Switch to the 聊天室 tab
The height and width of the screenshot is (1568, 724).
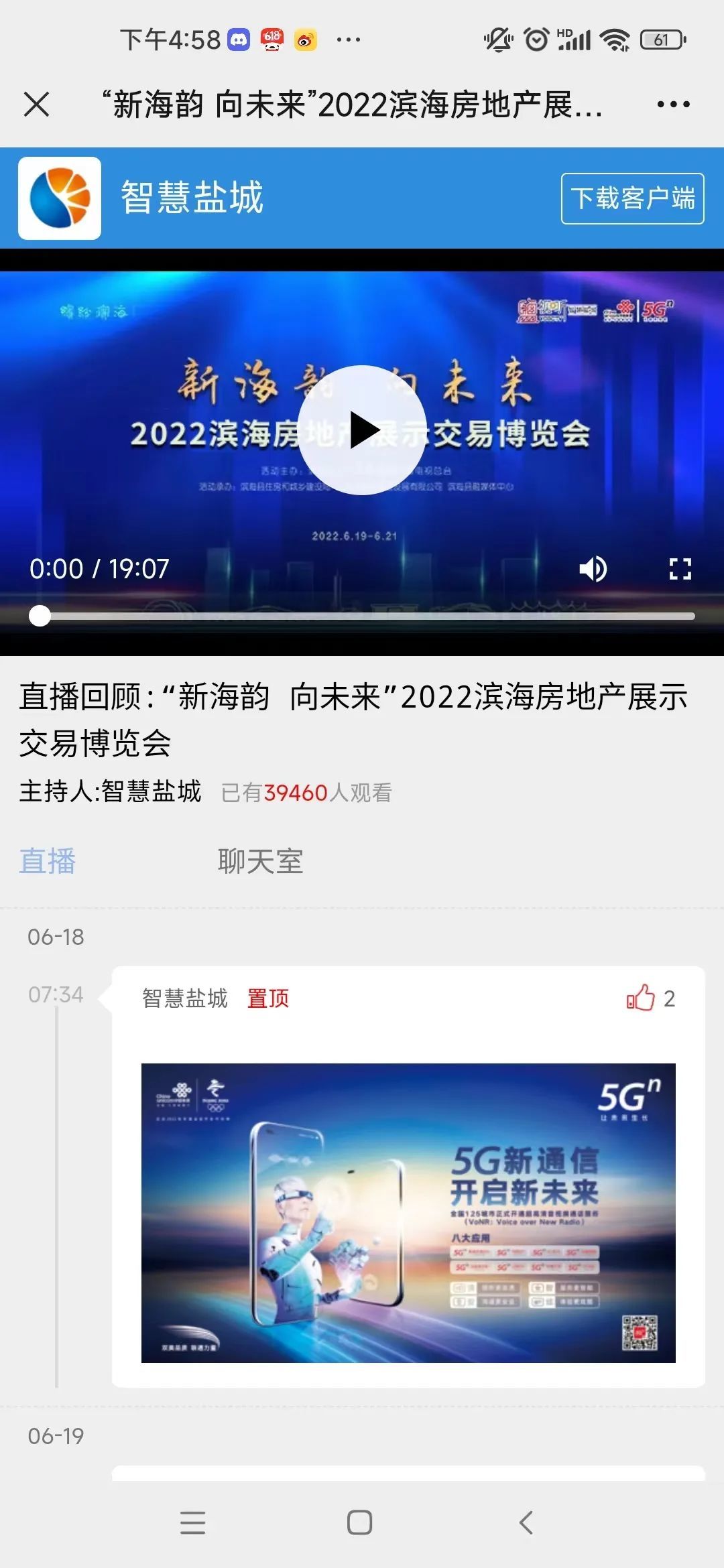tap(260, 861)
